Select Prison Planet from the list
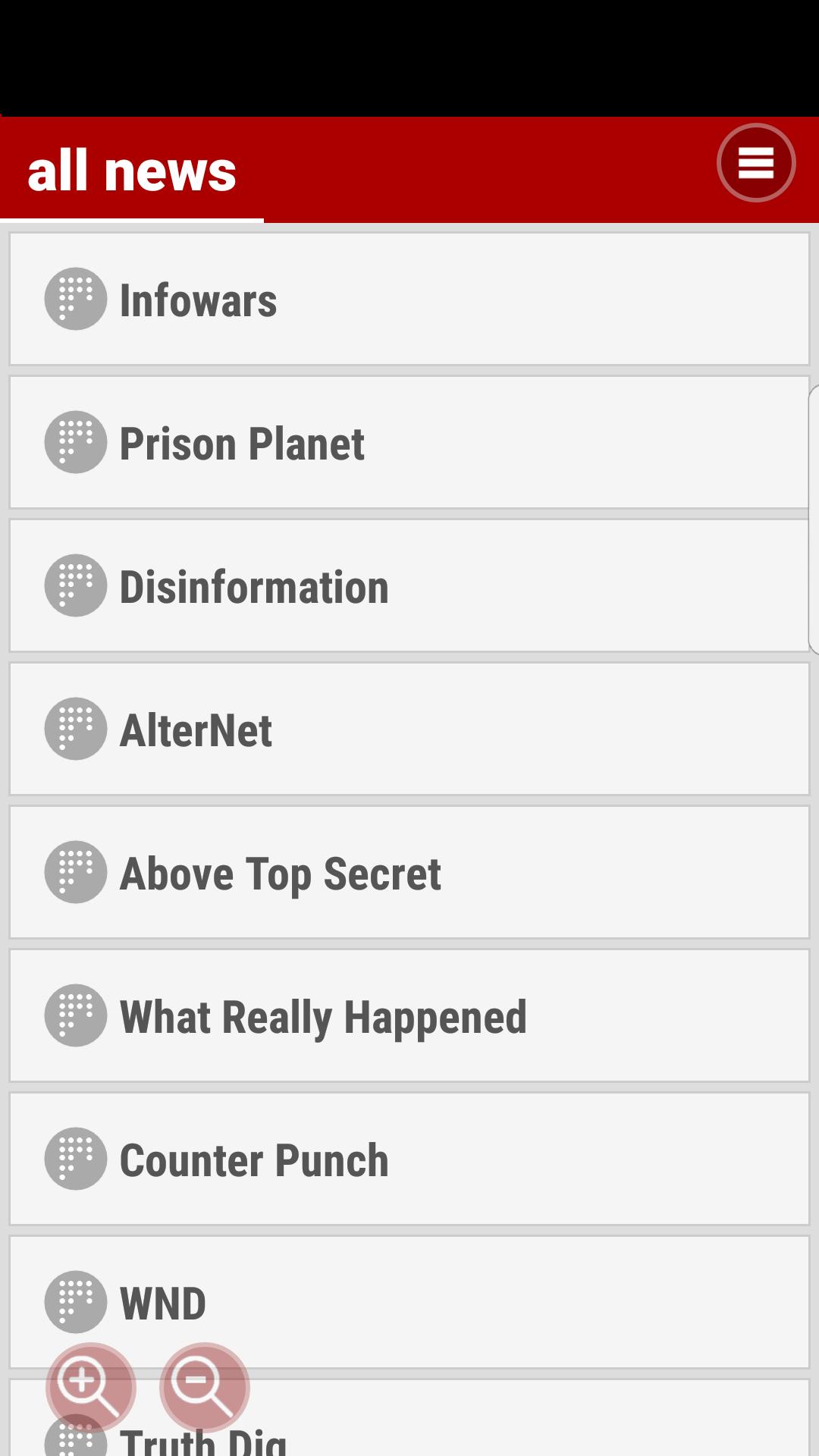Screen dimensions: 819x1456 click(x=409, y=442)
